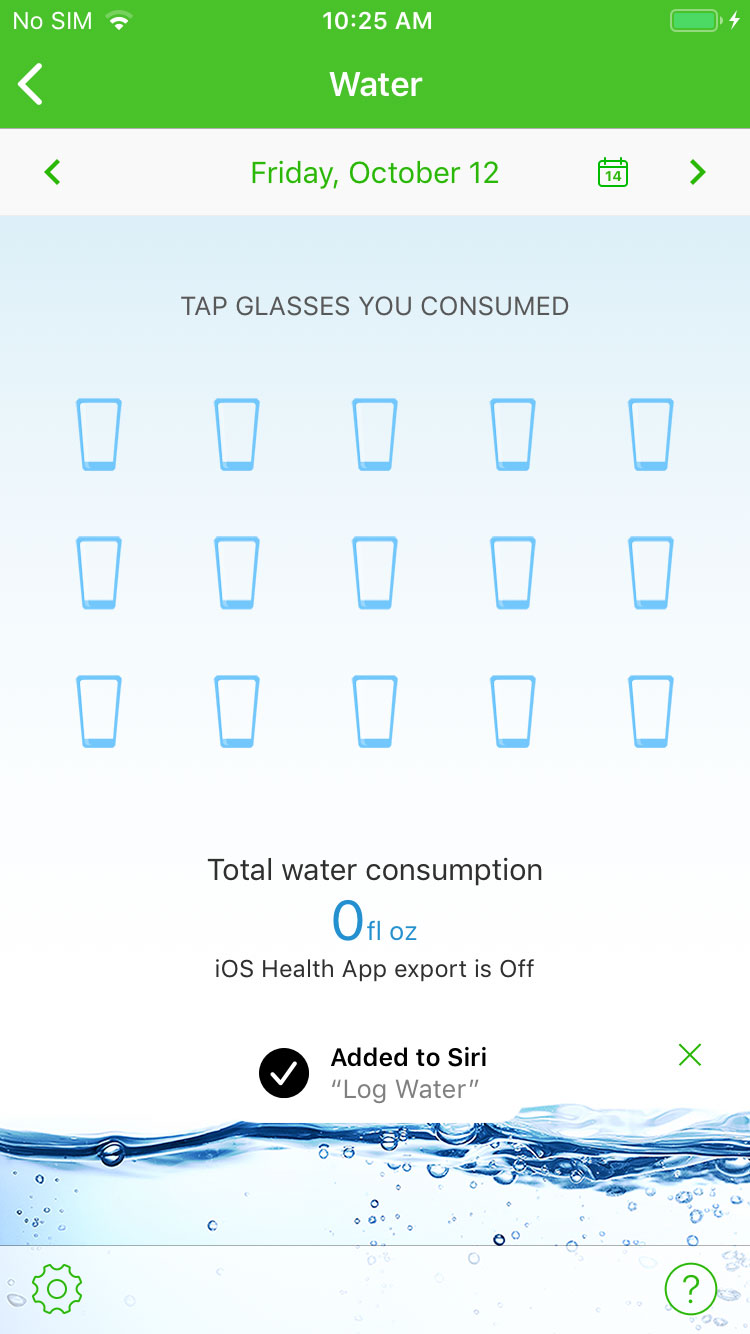The width and height of the screenshot is (750, 1334).
Task: Tap the first glass in the top row
Action: point(99,435)
